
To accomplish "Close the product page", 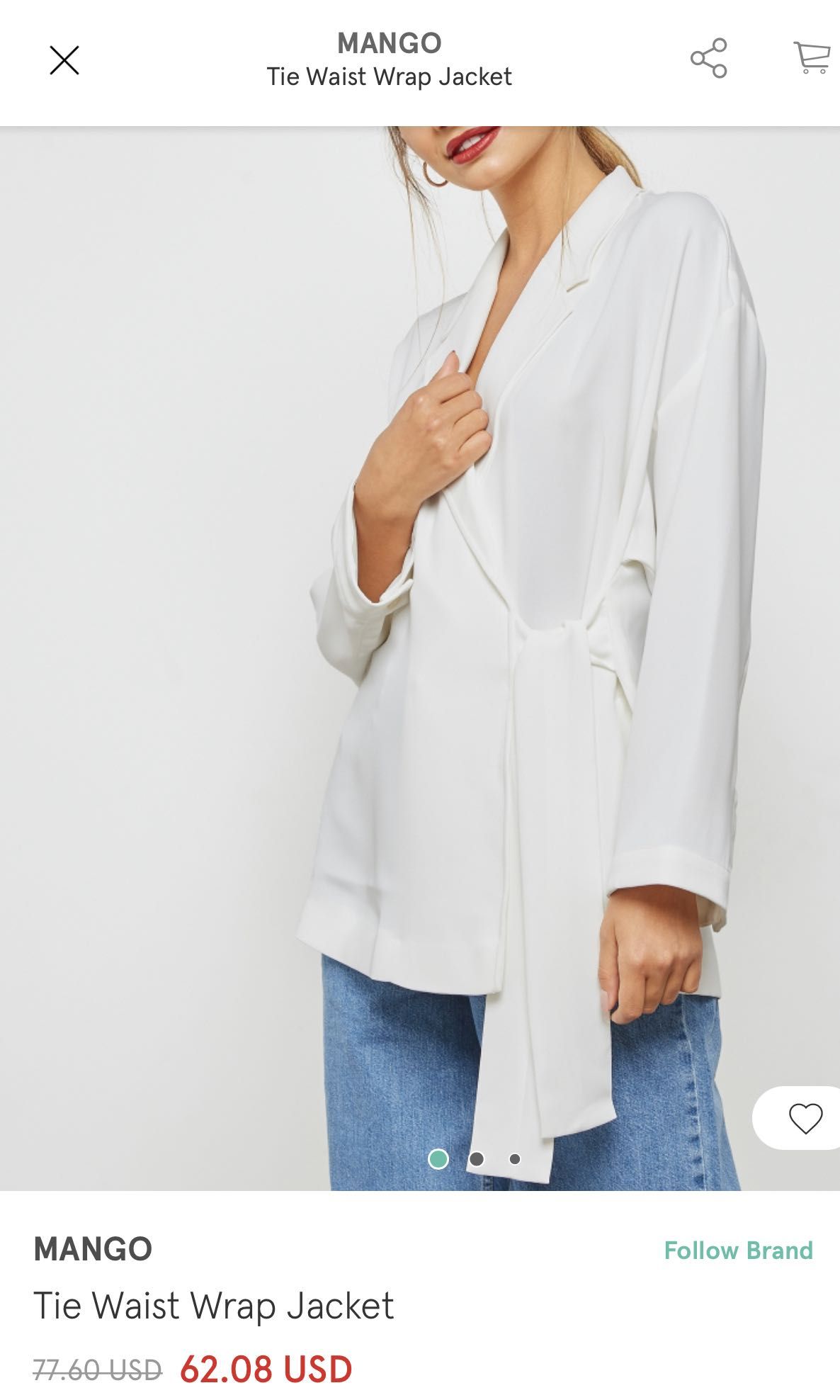I will (x=64, y=60).
